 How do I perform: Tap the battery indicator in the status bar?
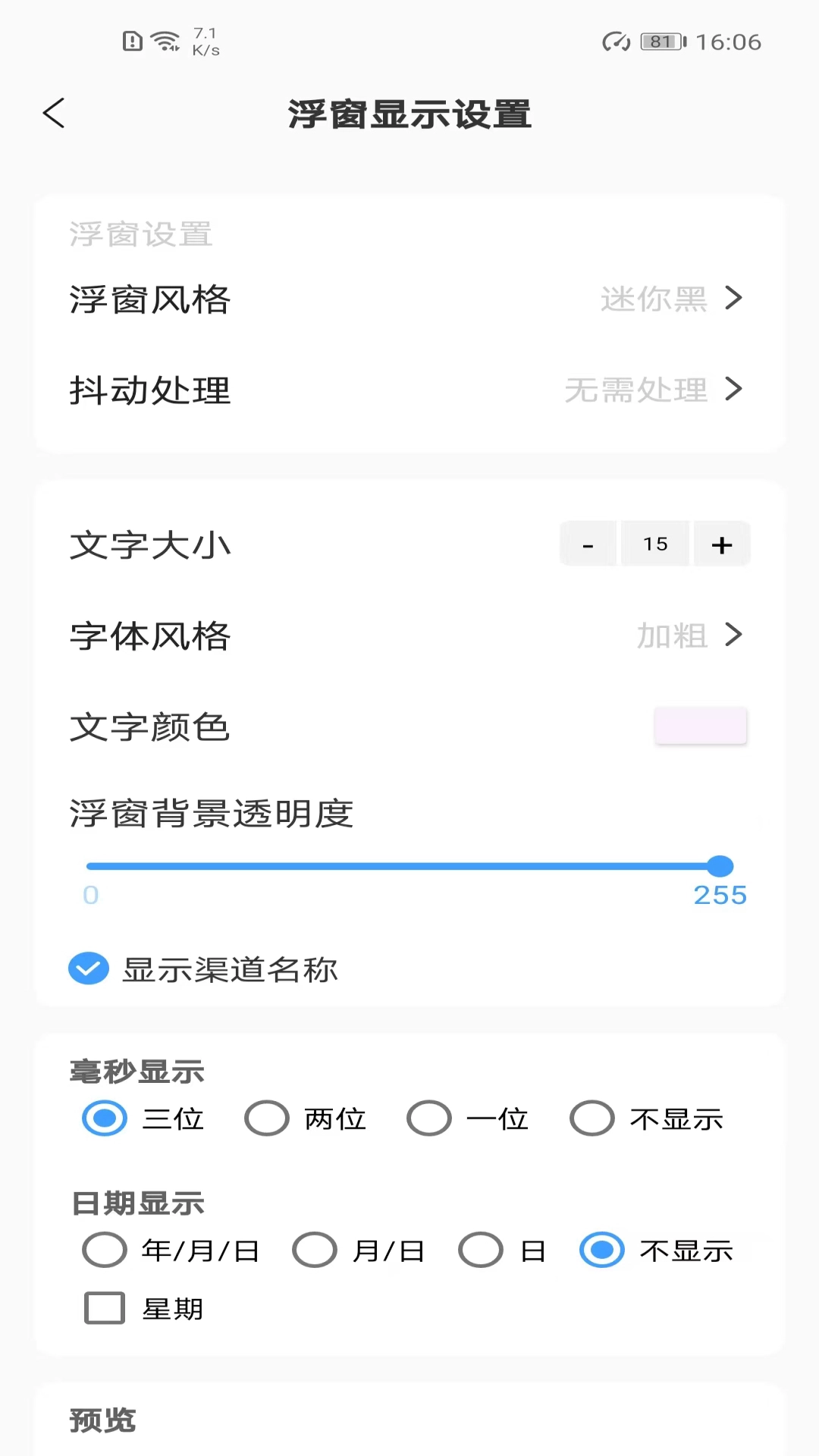[664, 42]
